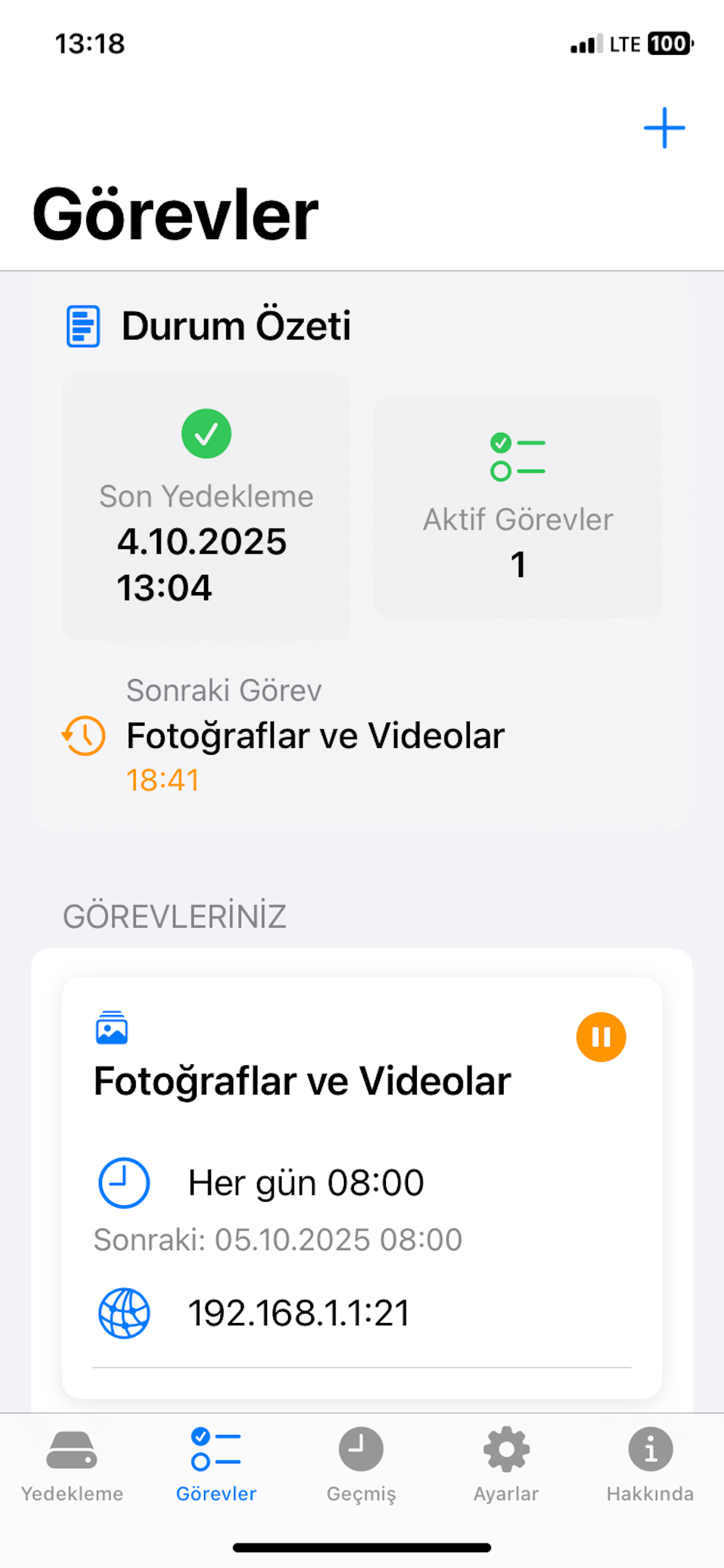Tap the plus button to add task
724x1568 pixels.
click(665, 127)
